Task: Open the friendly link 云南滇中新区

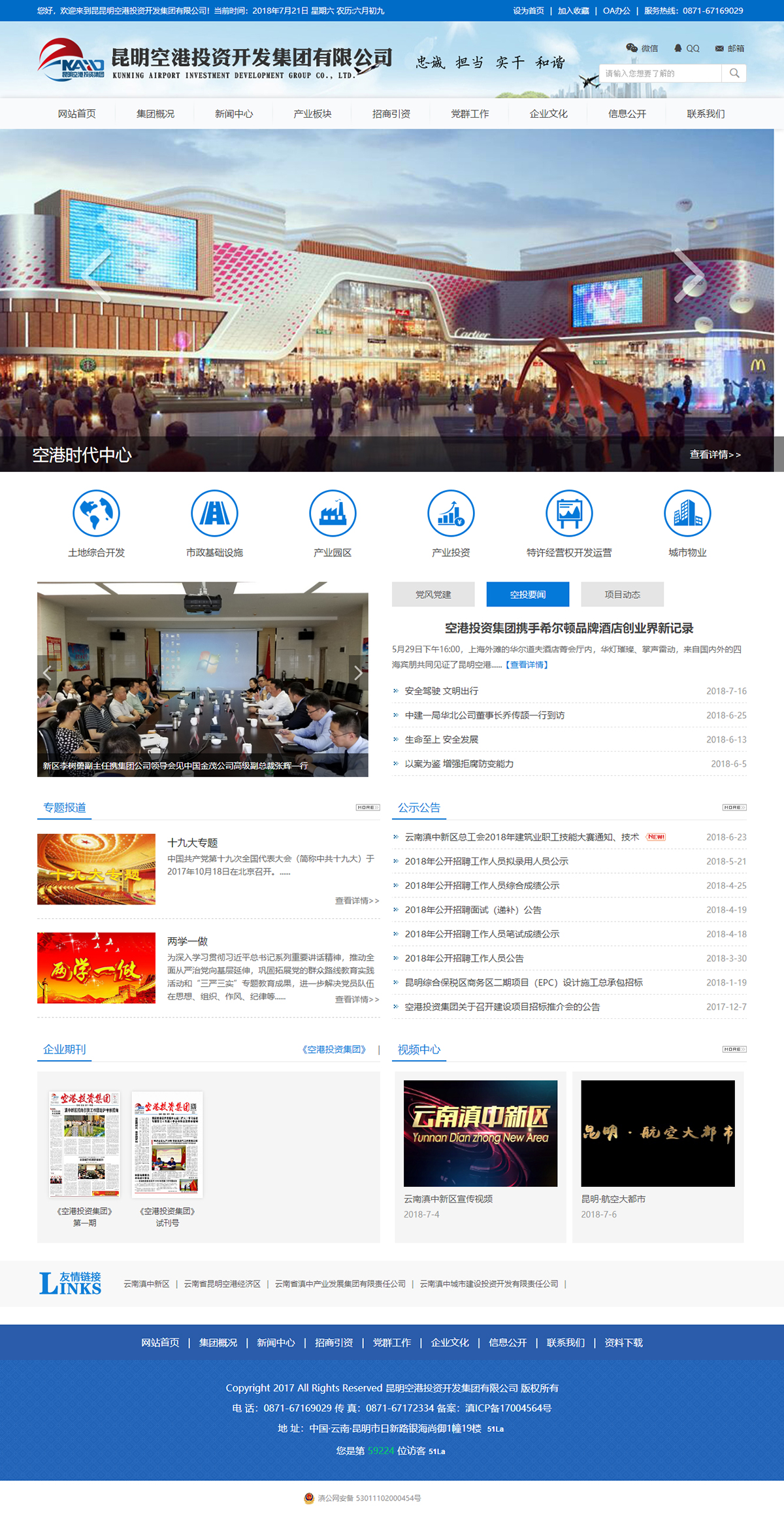Action: (146, 1284)
